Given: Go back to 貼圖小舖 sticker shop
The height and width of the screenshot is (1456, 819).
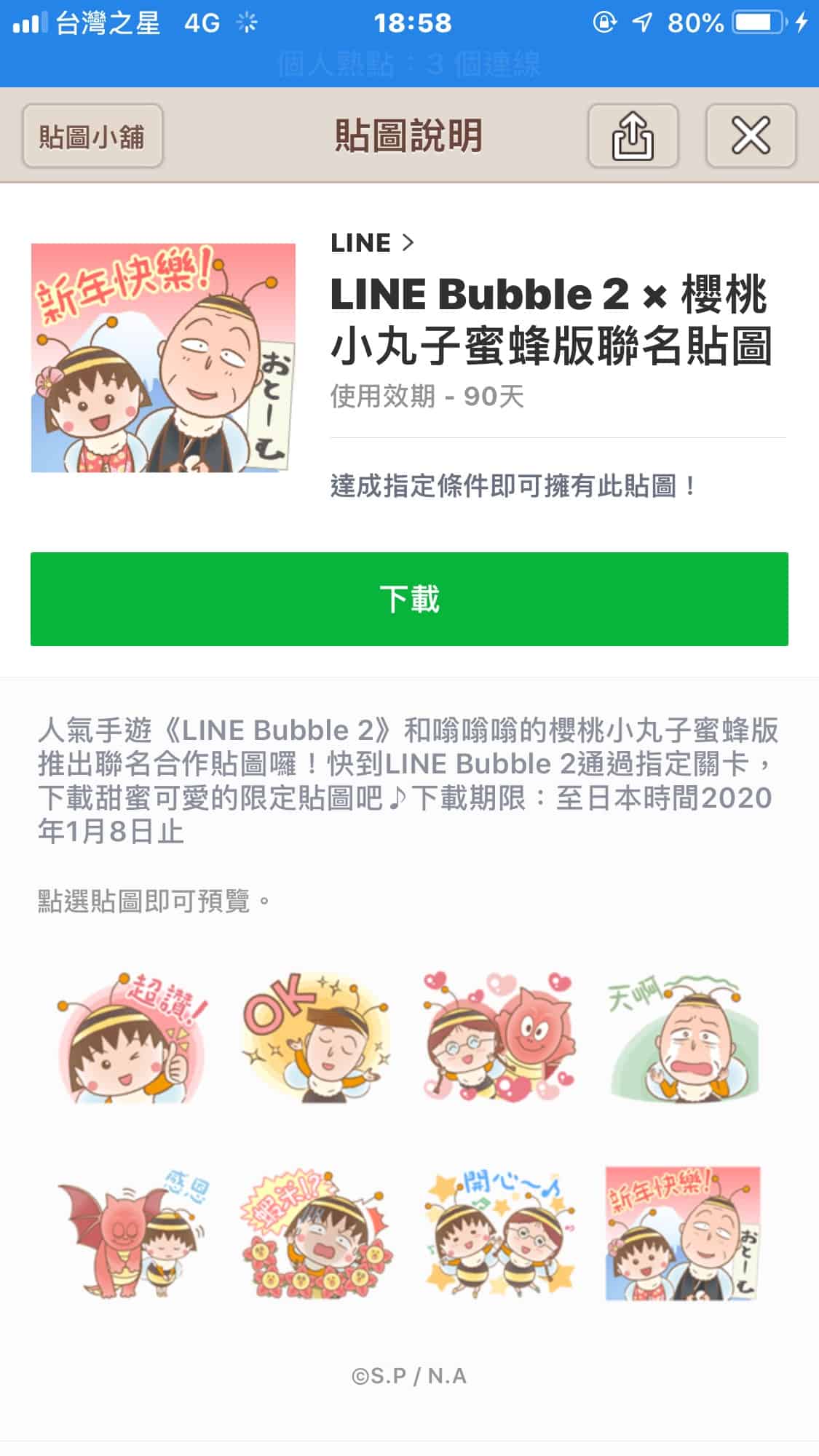Looking at the screenshot, I should (x=92, y=136).
